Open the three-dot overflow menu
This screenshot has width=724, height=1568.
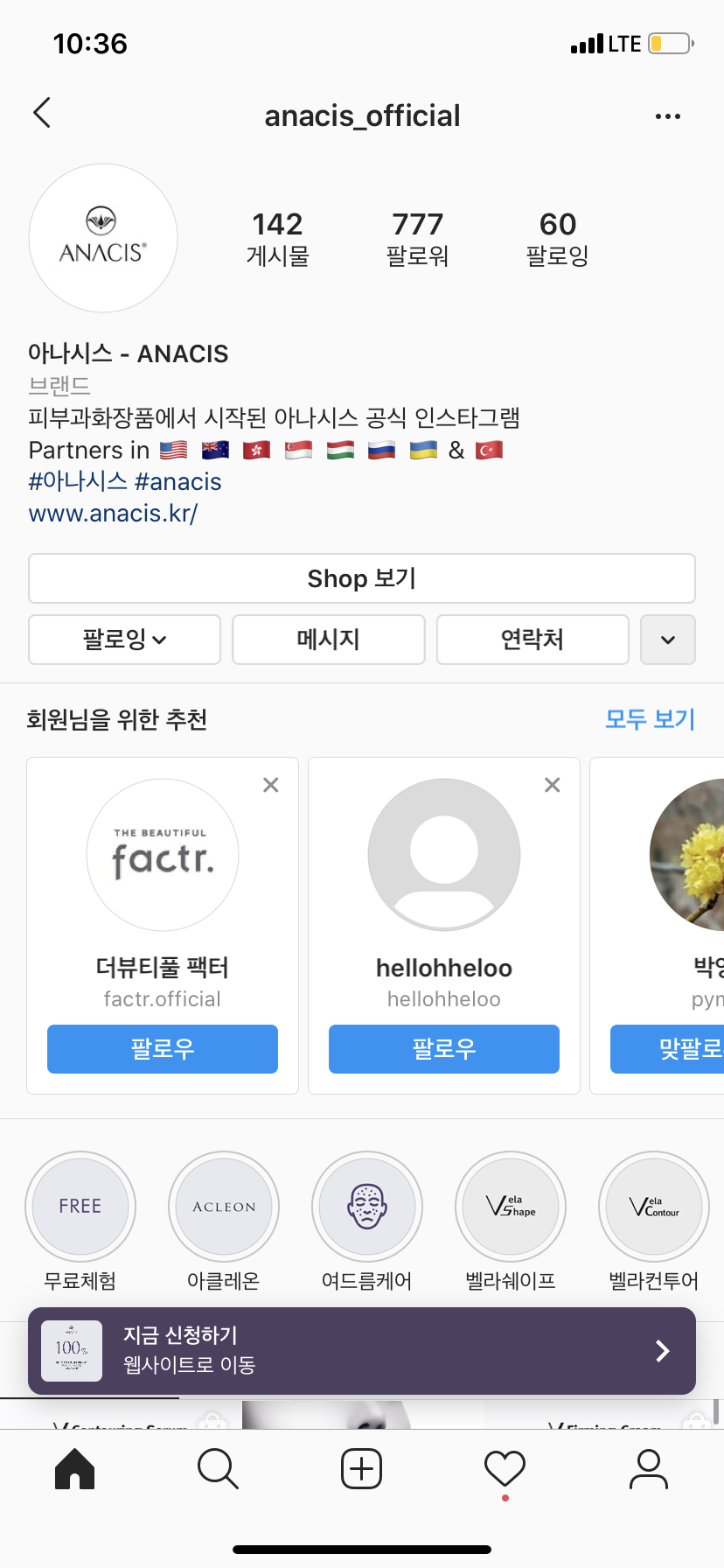tap(667, 116)
